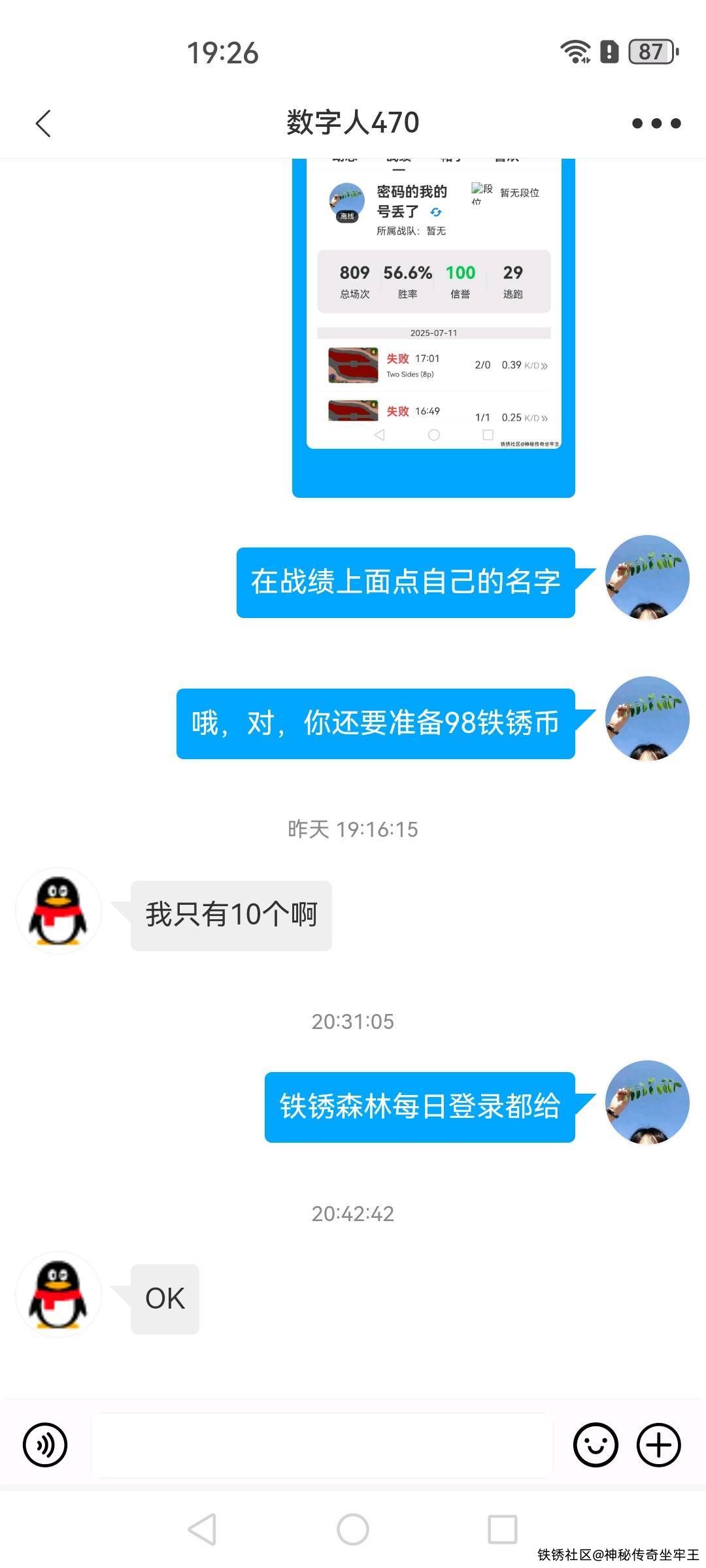Open the three-dot overflow menu
The image size is (706, 1568).
point(656,123)
